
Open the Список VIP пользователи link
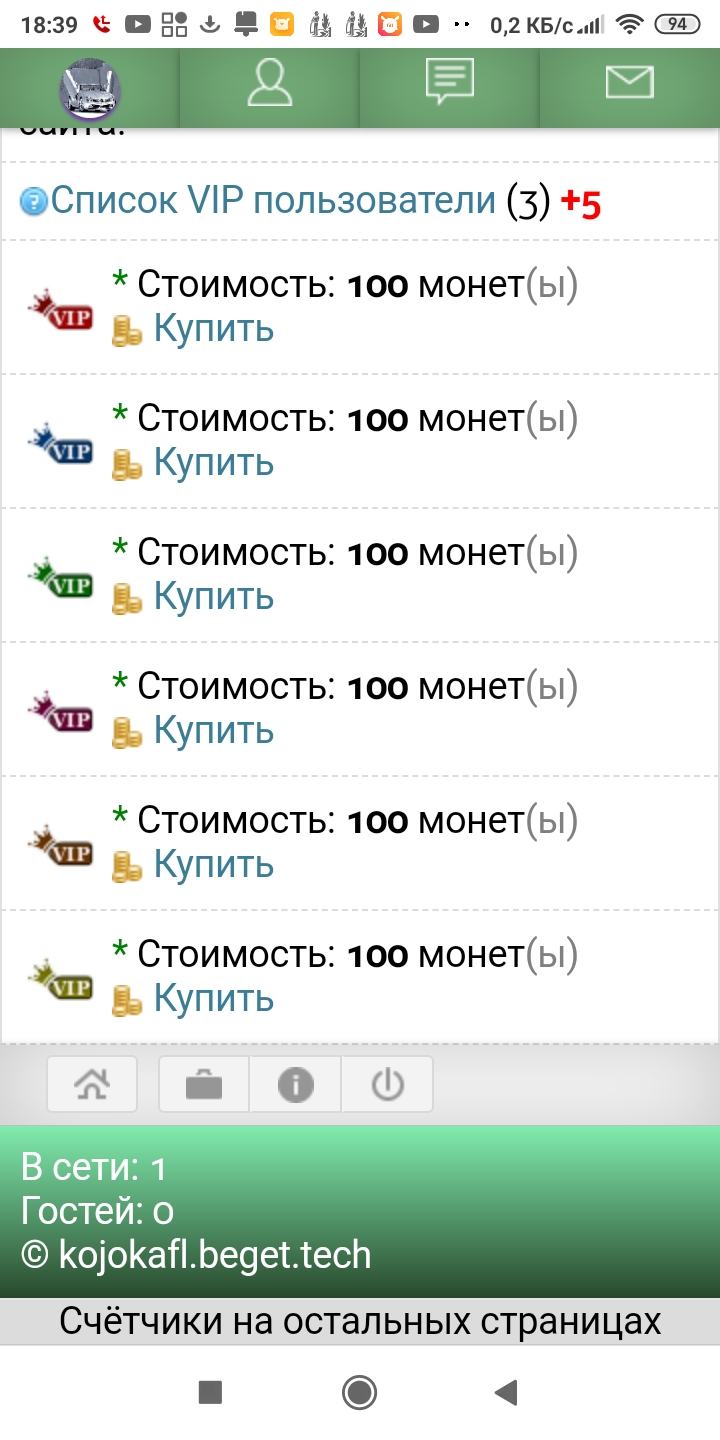click(x=273, y=201)
